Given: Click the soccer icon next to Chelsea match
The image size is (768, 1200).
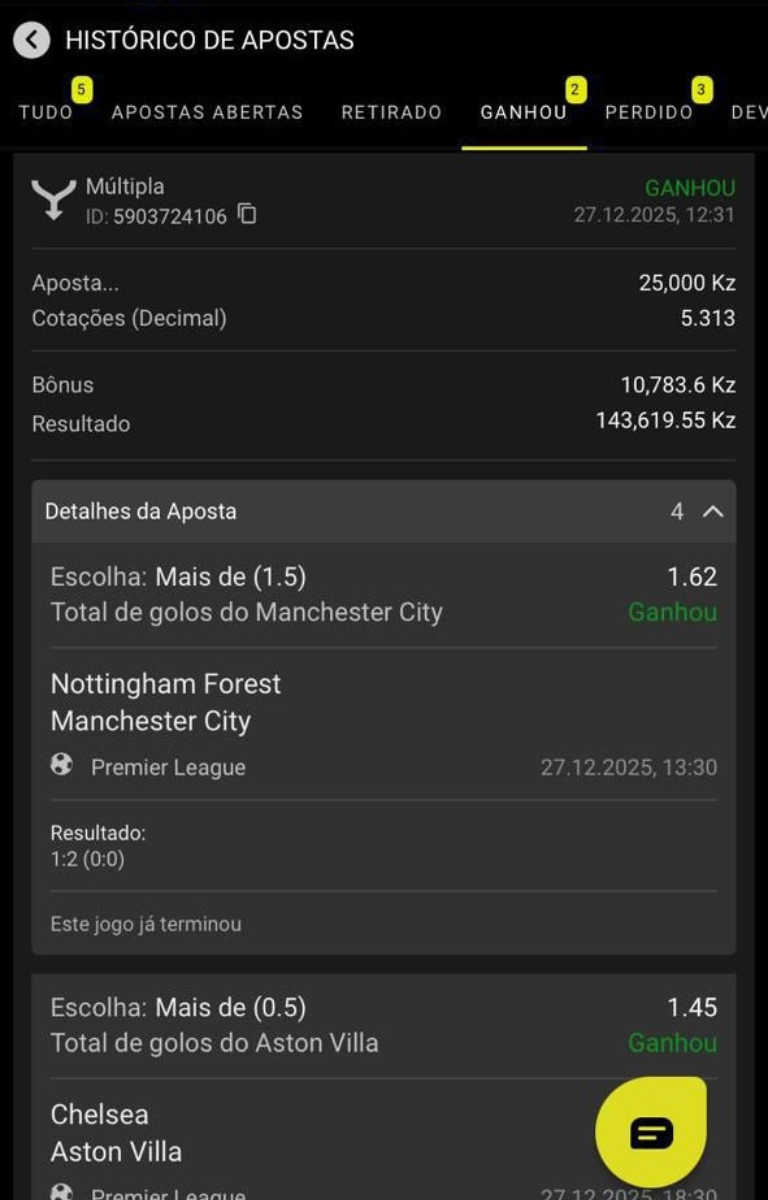Looking at the screenshot, I should [x=64, y=1193].
